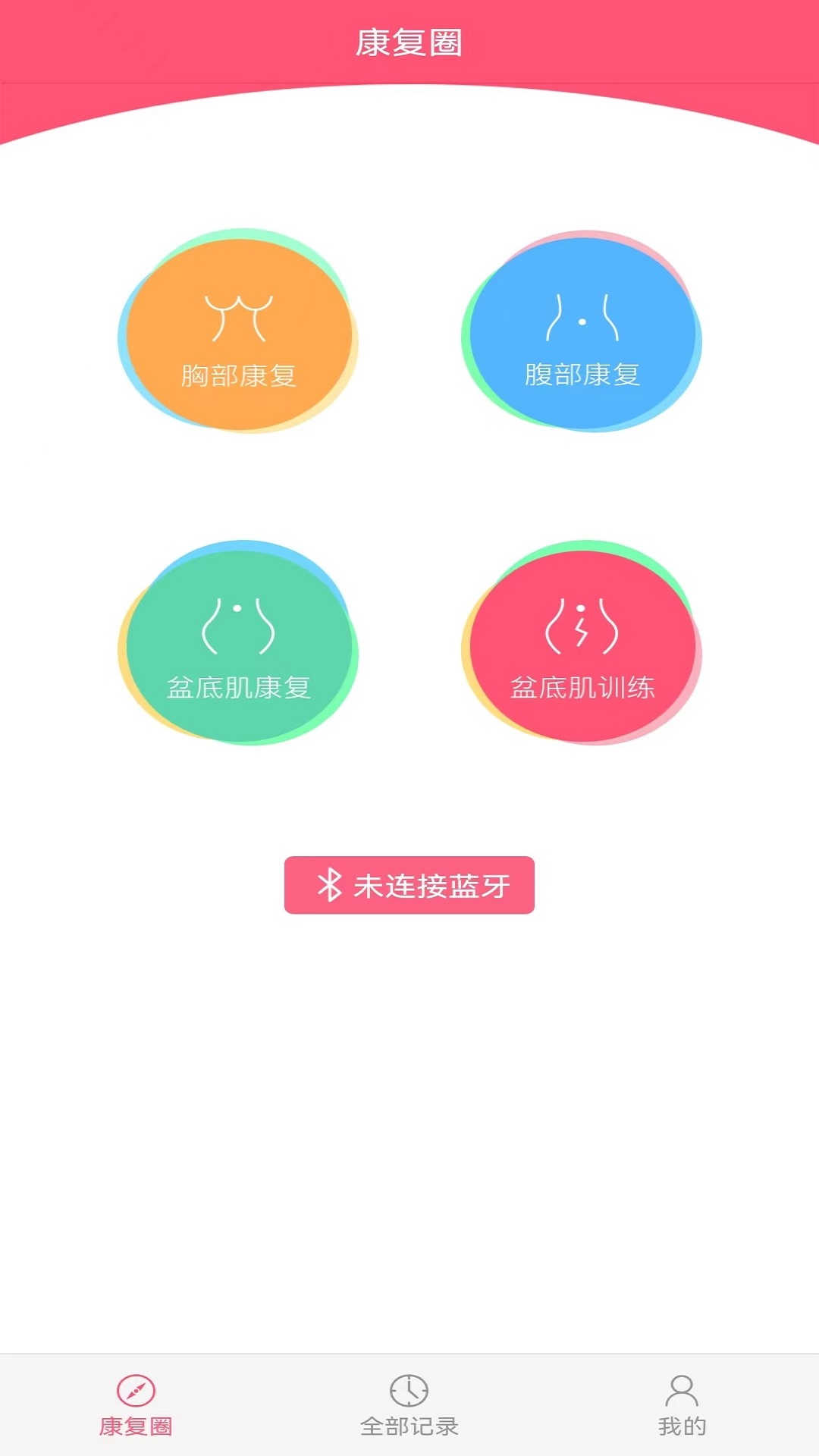Open the 我的 profile tab
The width and height of the screenshot is (819, 1456).
(x=682, y=1406)
